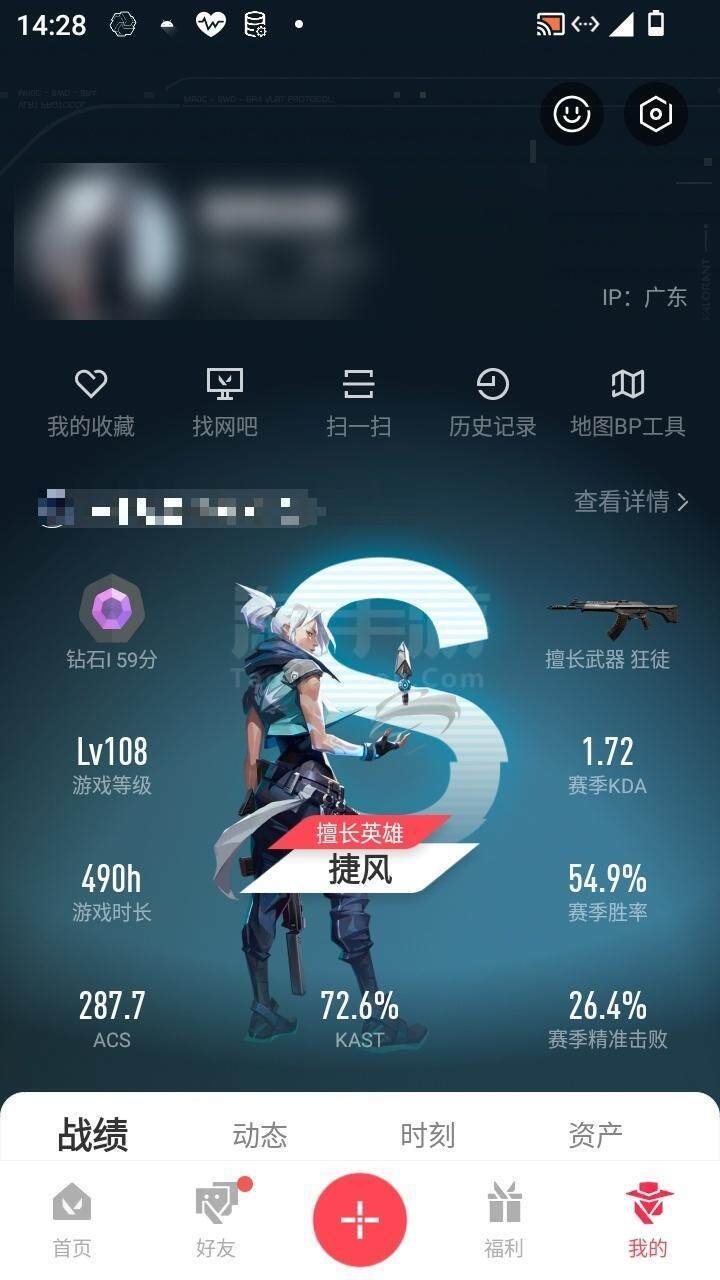
Task: Open the smiley face icon
Action: pyautogui.click(x=572, y=114)
